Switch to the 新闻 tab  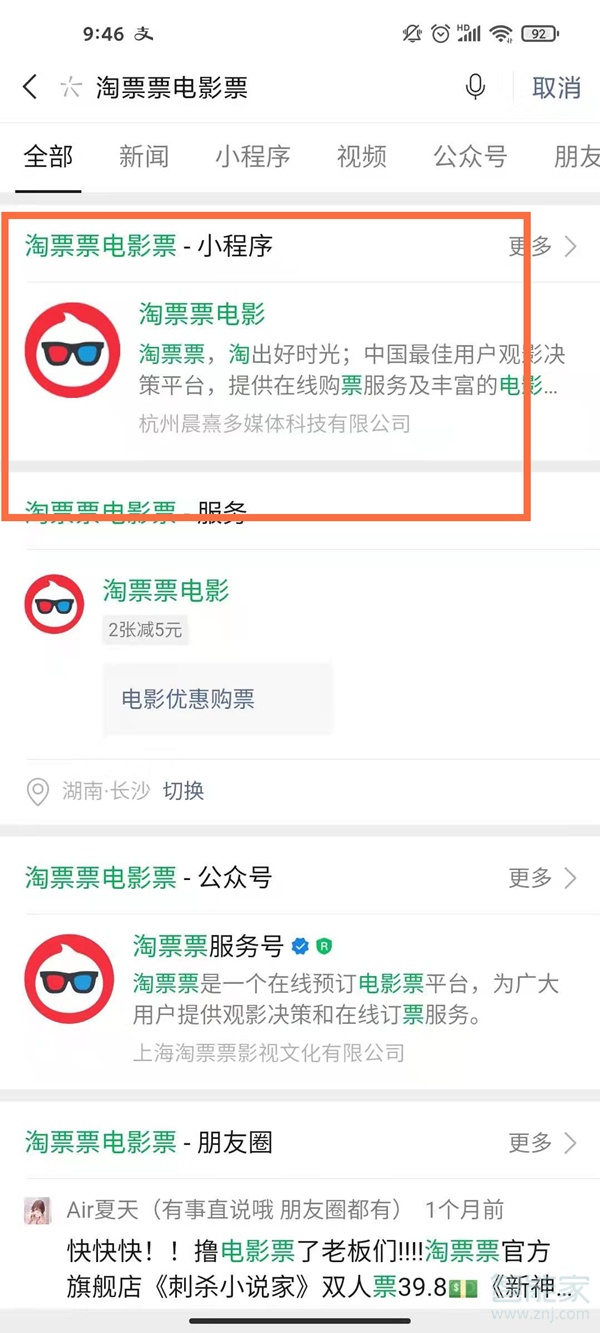click(x=144, y=157)
